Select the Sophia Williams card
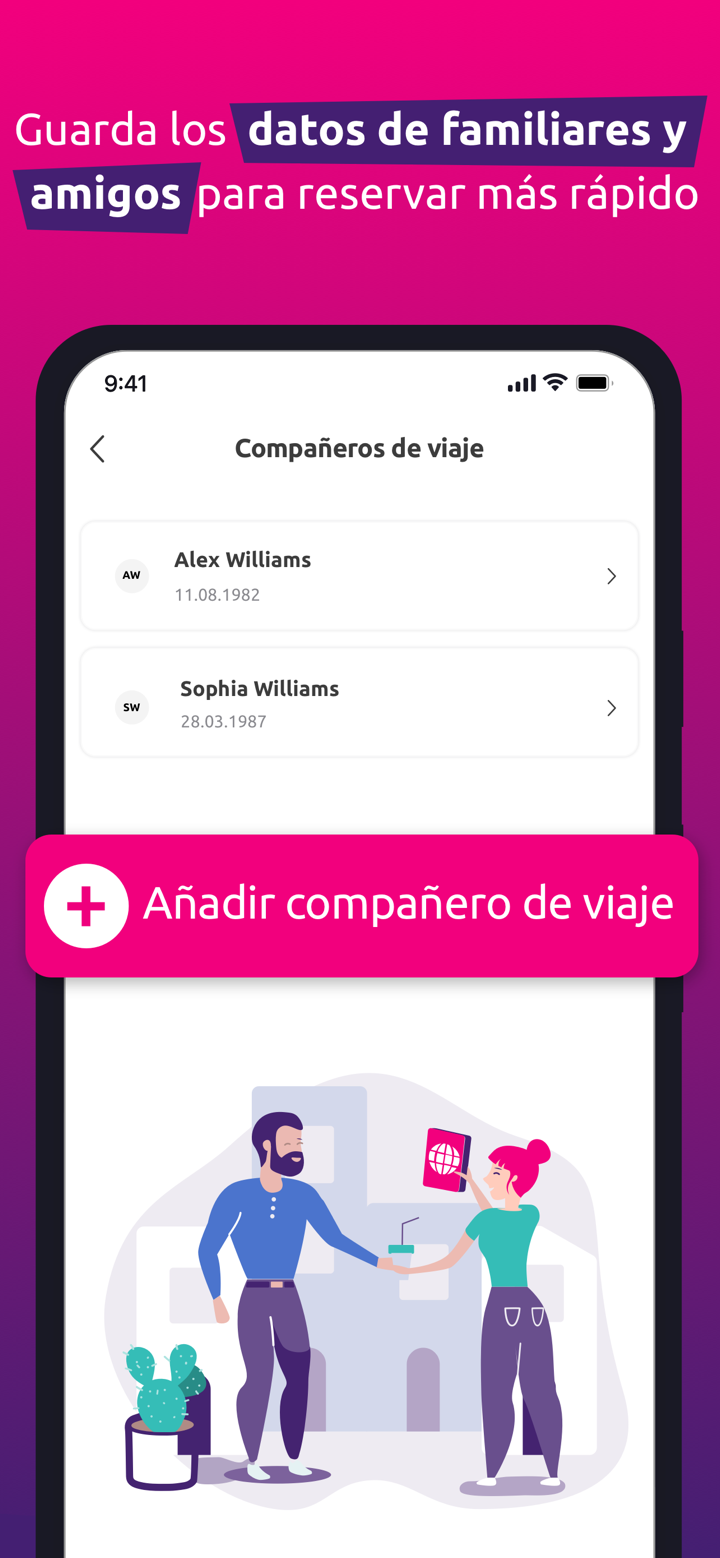 pyautogui.click(x=360, y=702)
